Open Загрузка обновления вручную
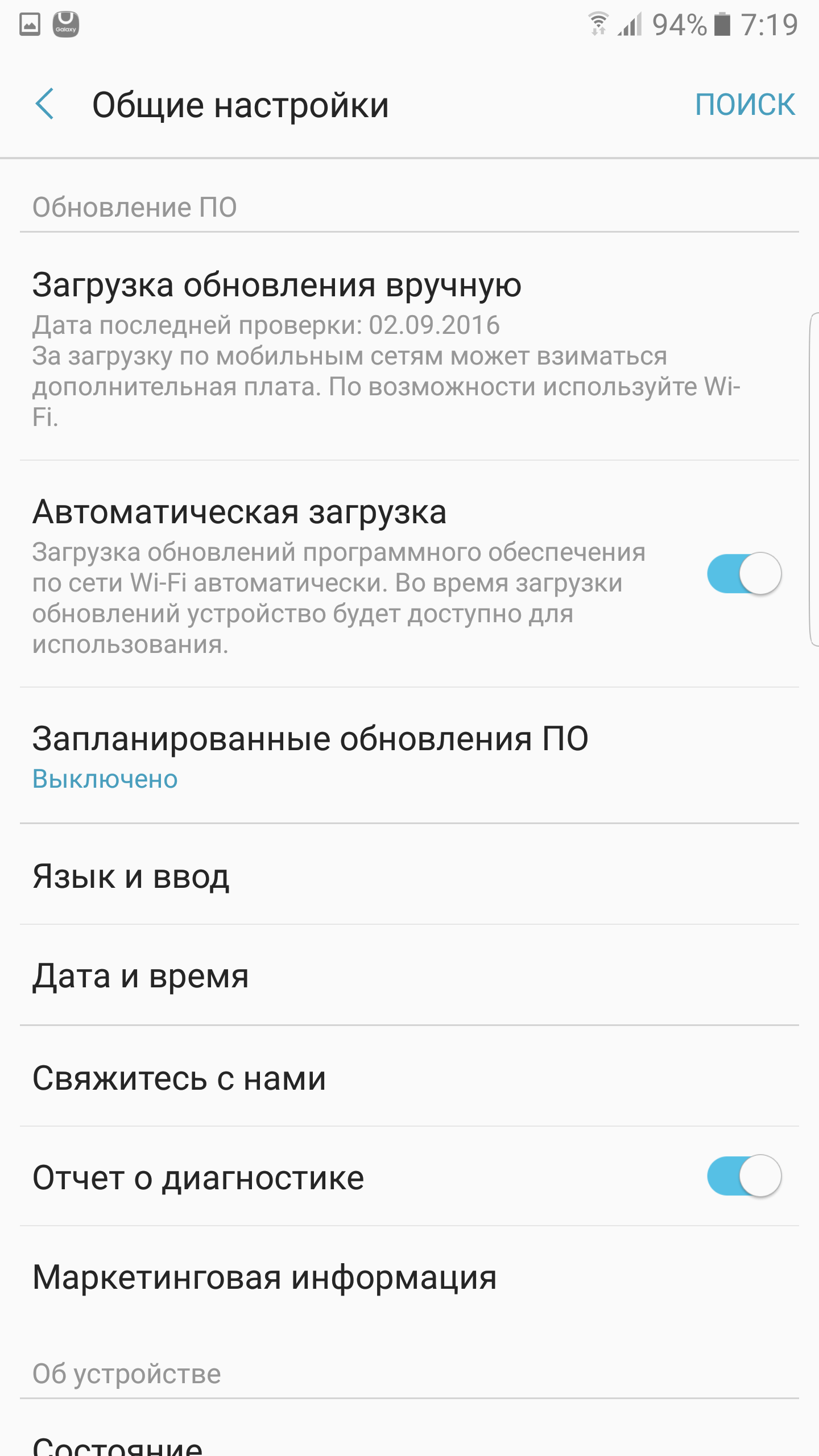 coord(409,347)
